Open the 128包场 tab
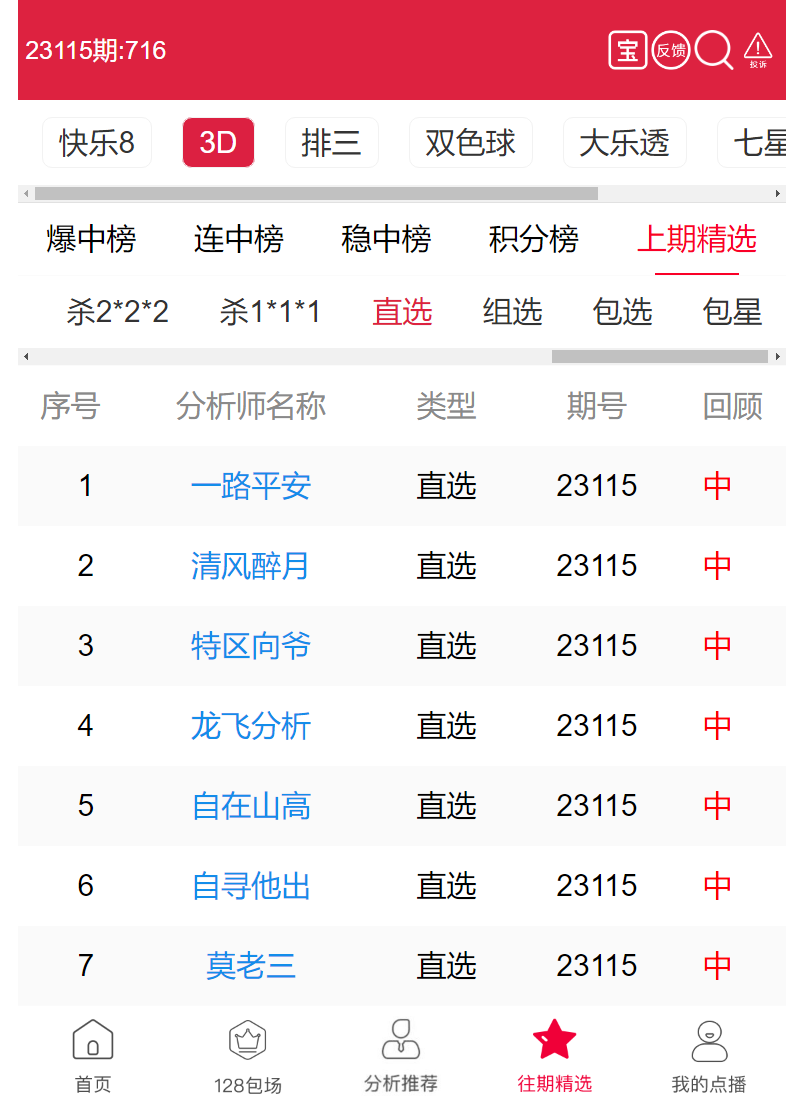This screenshot has width=803, height=1106. click(247, 1055)
